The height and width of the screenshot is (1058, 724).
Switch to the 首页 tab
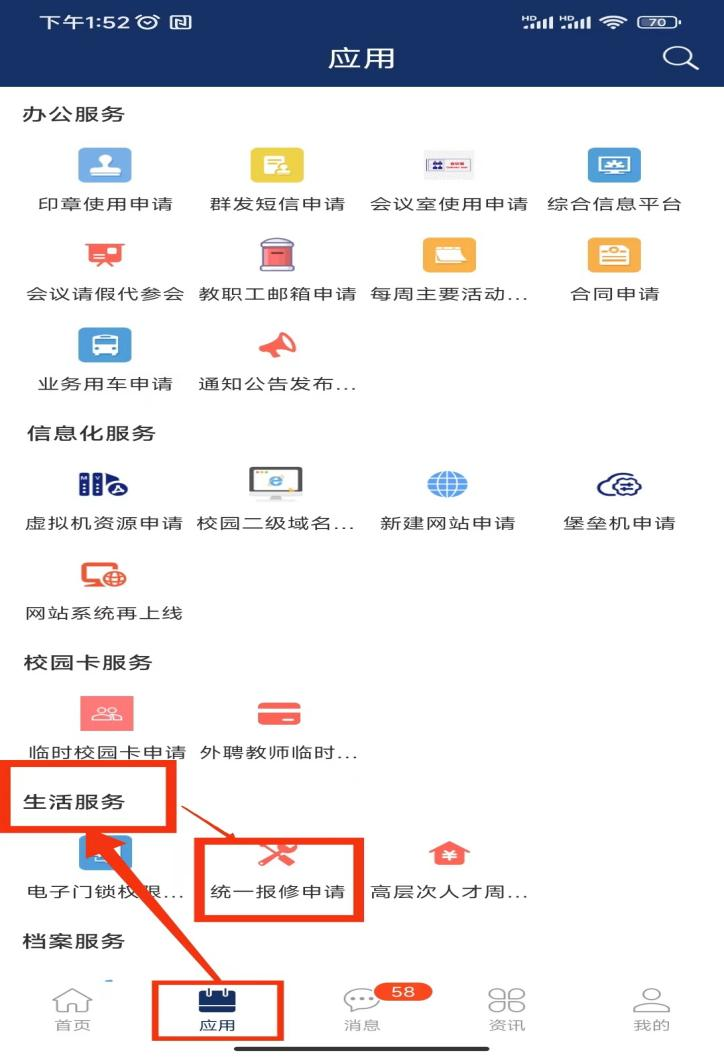click(x=72, y=1009)
